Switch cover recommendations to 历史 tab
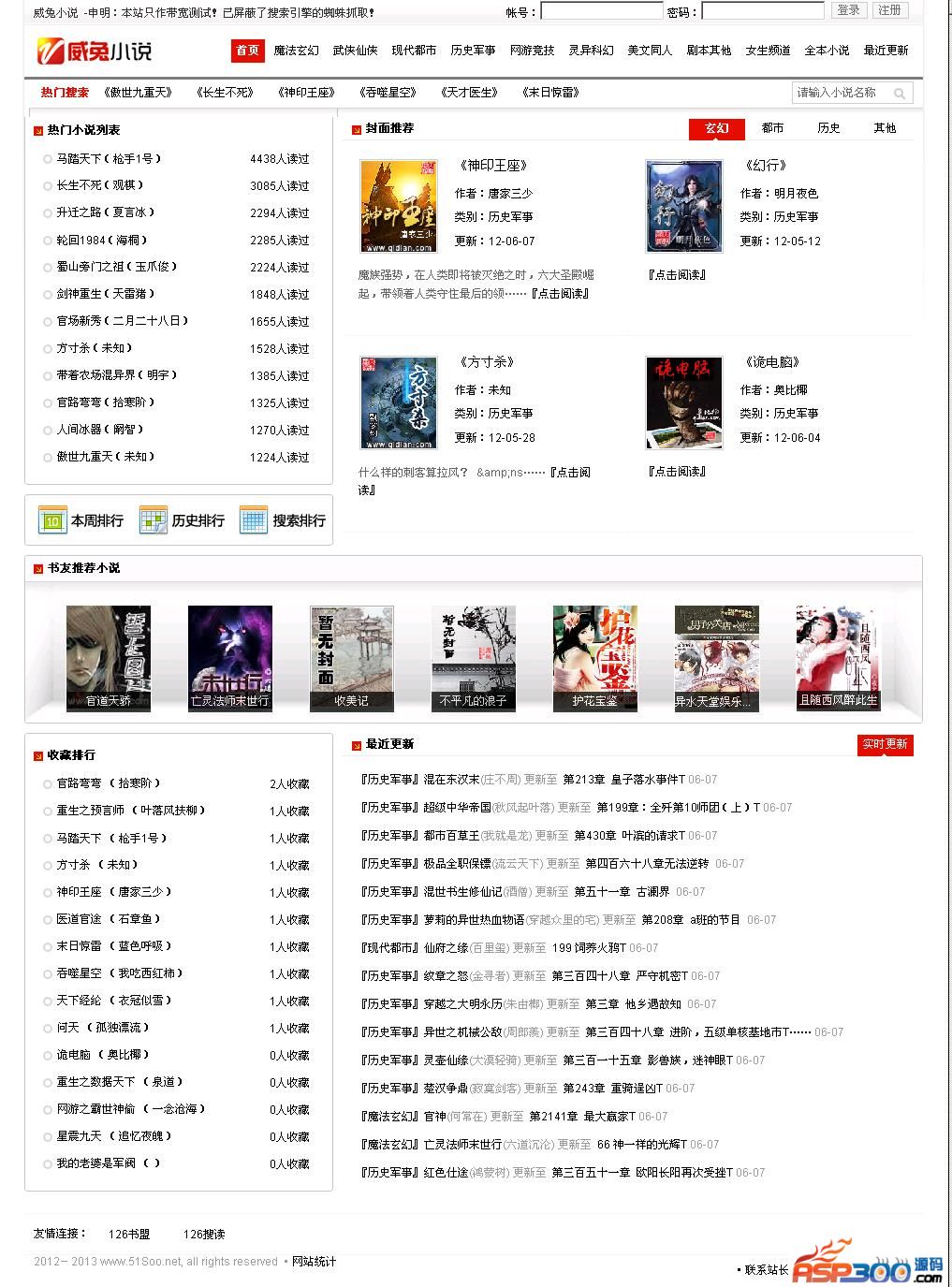The width and height of the screenshot is (952, 1287). pos(828,128)
